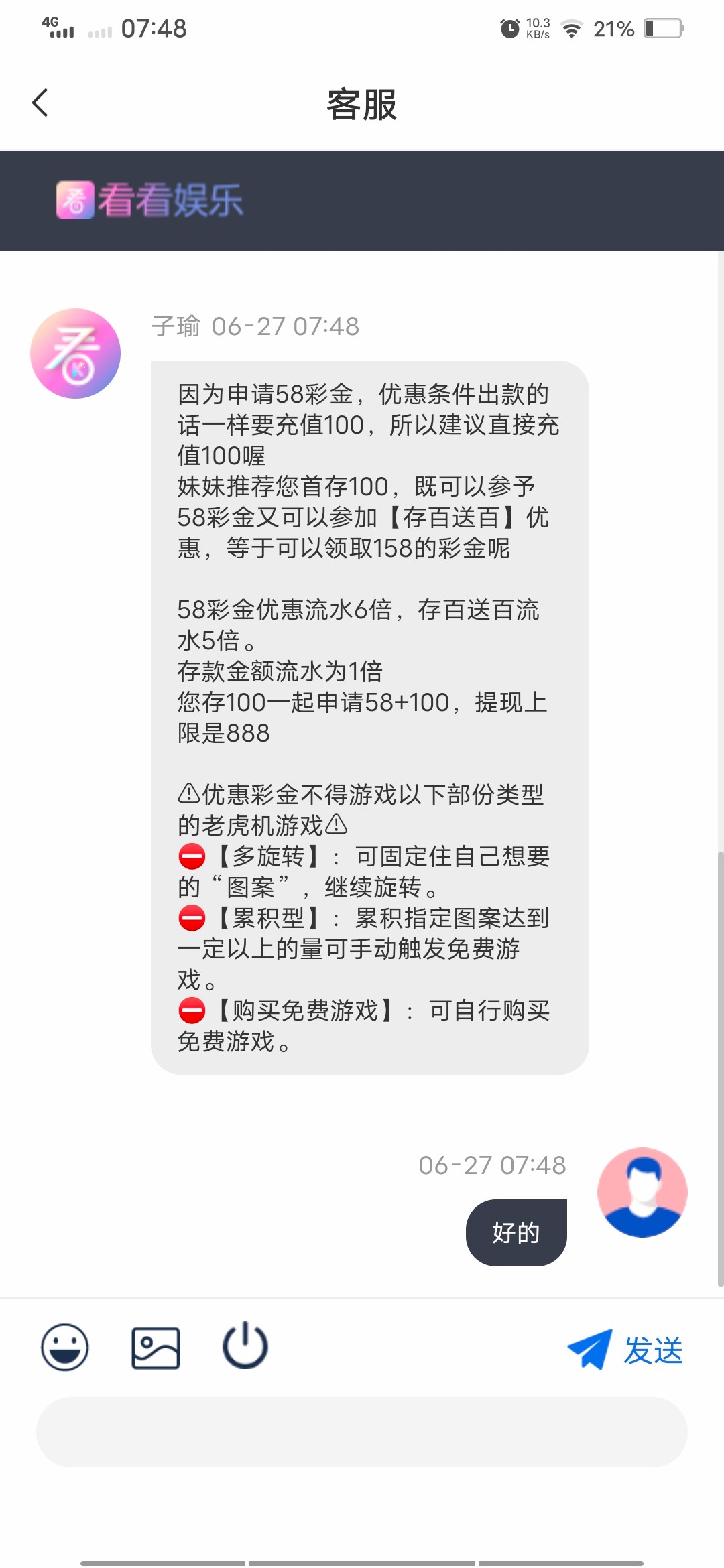This screenshot has height=1568, width=724.
Task: Tap the Wi-Fi icon in status bar
Action: [571, 30]
